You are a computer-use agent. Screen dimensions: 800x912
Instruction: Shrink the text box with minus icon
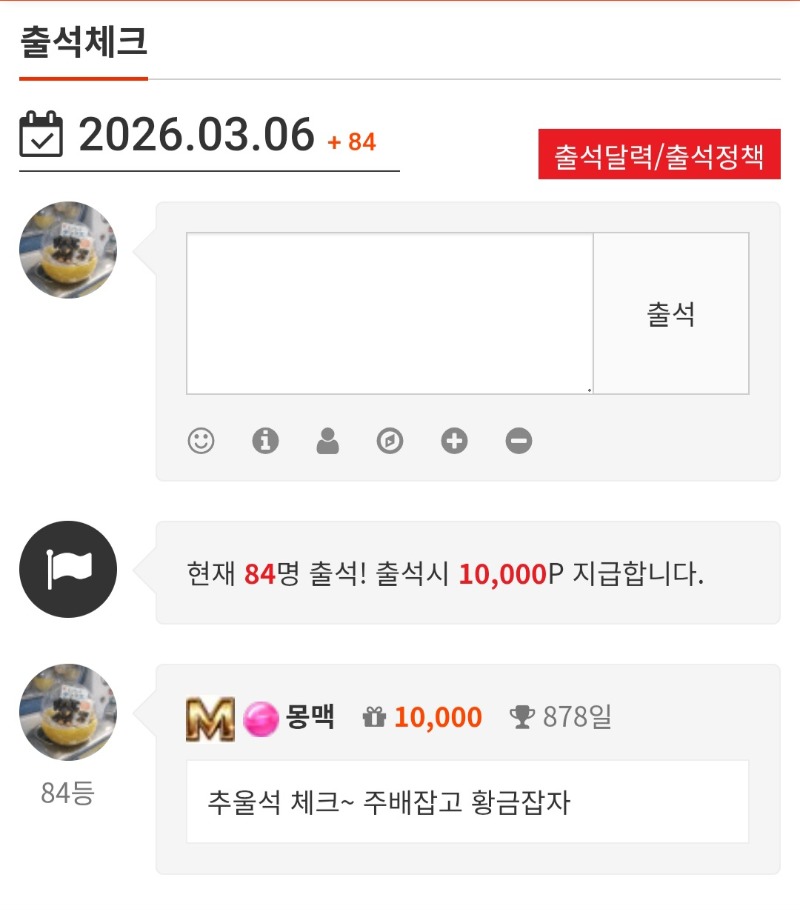tap(518, 441)
